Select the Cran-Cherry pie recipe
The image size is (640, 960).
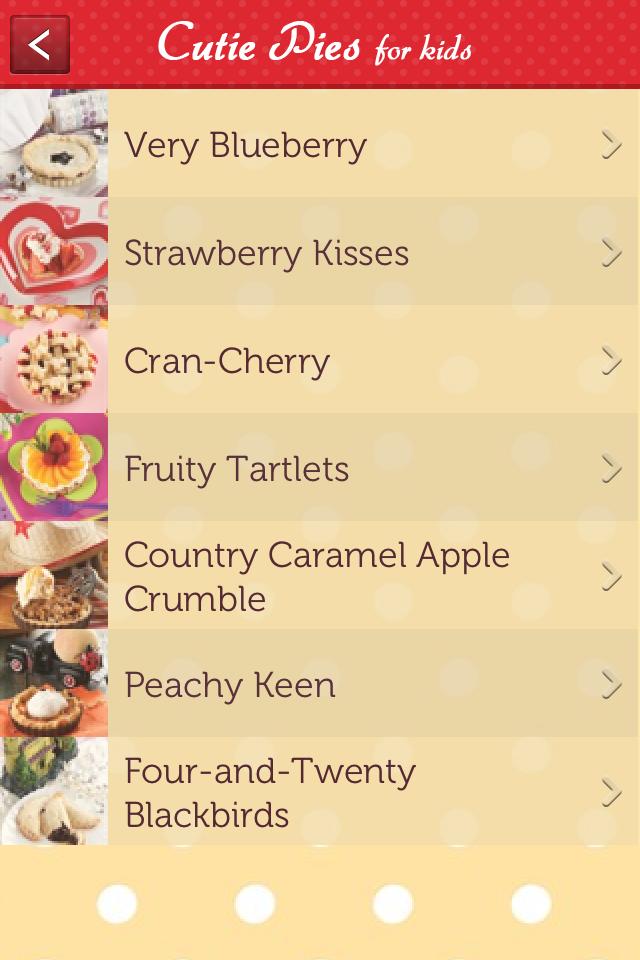tap(320, 359)
